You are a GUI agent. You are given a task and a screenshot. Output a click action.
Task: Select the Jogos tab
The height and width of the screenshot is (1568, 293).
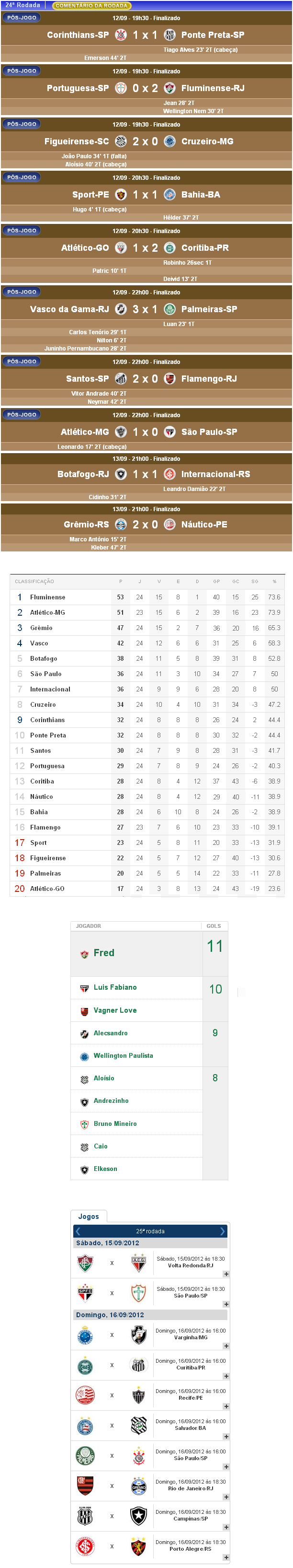[89, 1216]
